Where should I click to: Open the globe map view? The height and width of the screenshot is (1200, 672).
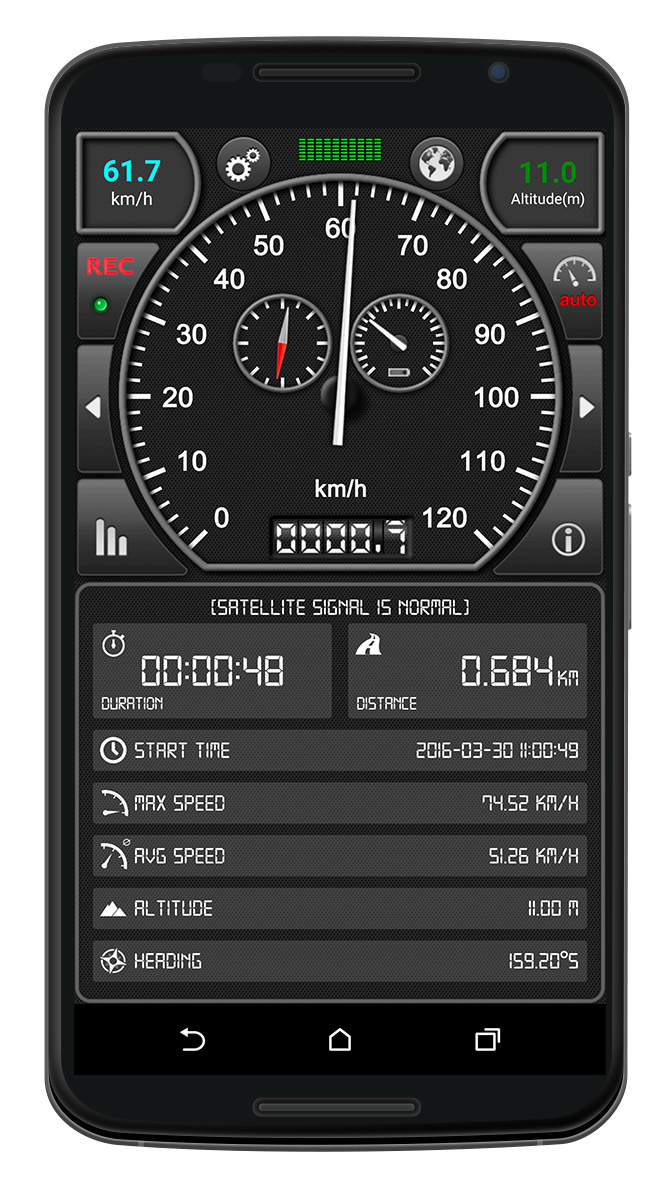pyautogui.click(x=437, y=163)
